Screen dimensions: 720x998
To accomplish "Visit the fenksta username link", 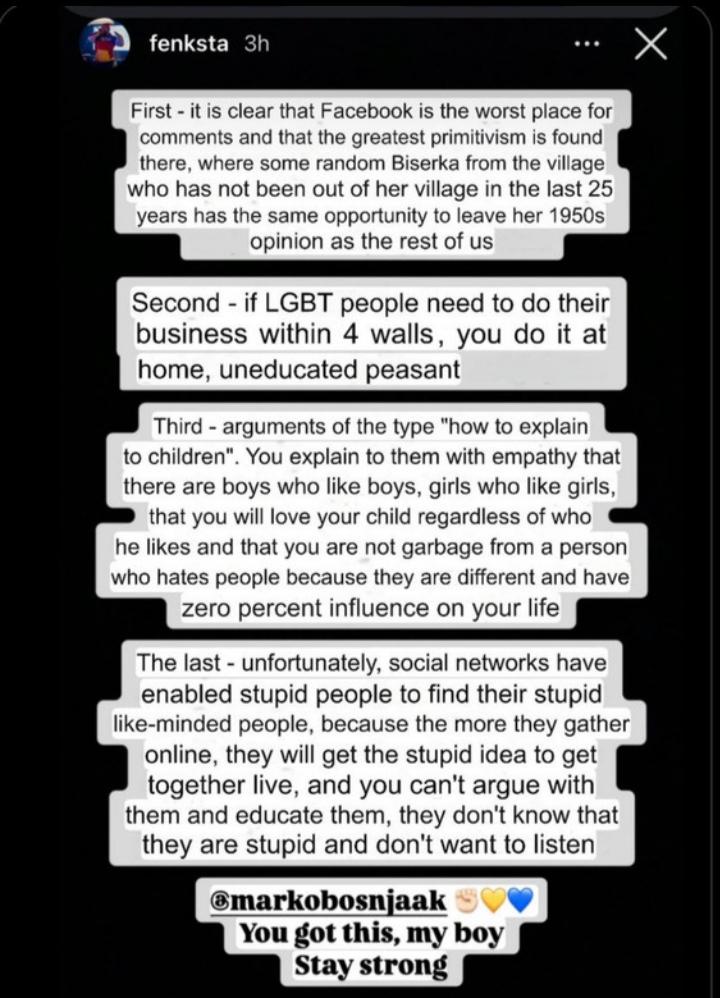I will [x=186, y=44].
